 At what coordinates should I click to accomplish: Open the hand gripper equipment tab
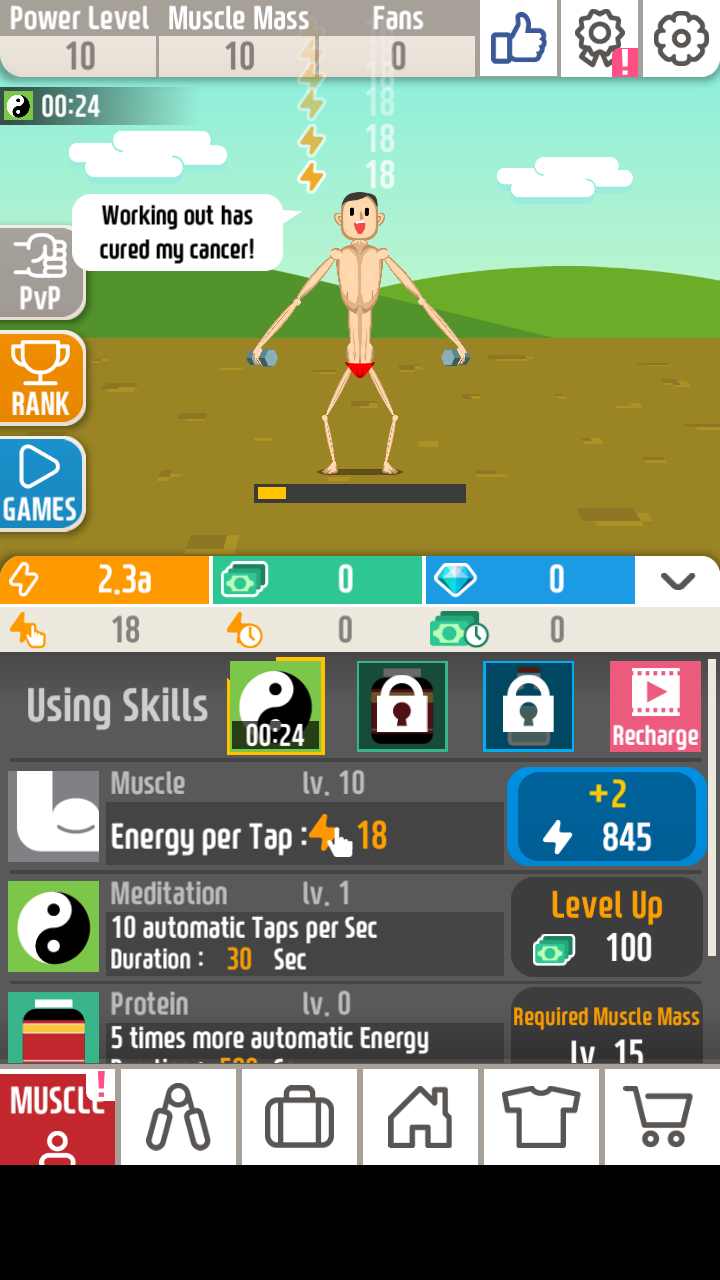point(178,1116)
